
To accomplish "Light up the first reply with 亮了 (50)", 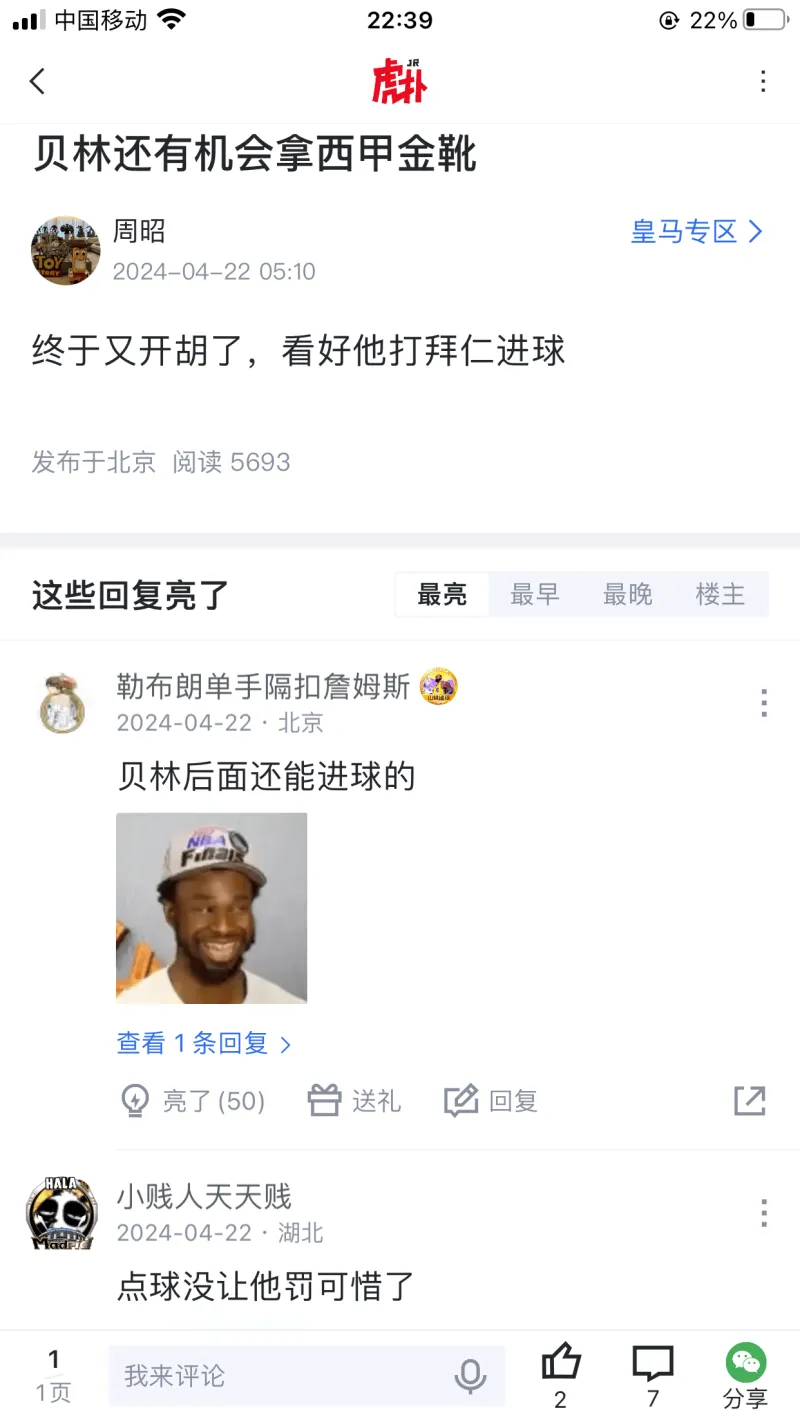I will [192, 1101].
